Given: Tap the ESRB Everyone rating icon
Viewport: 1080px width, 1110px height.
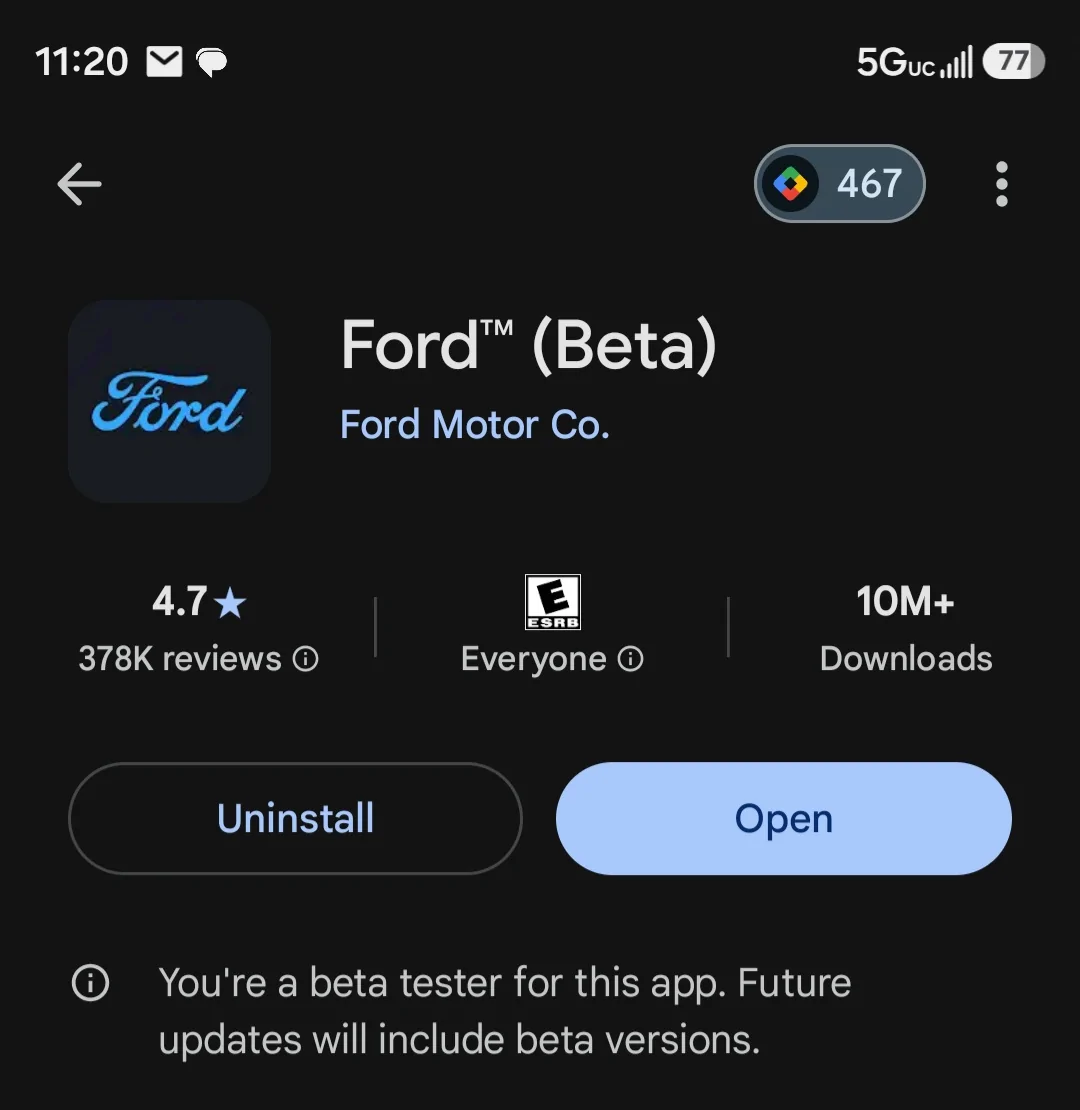Looking at the screenshot, I should coord(552,601).
